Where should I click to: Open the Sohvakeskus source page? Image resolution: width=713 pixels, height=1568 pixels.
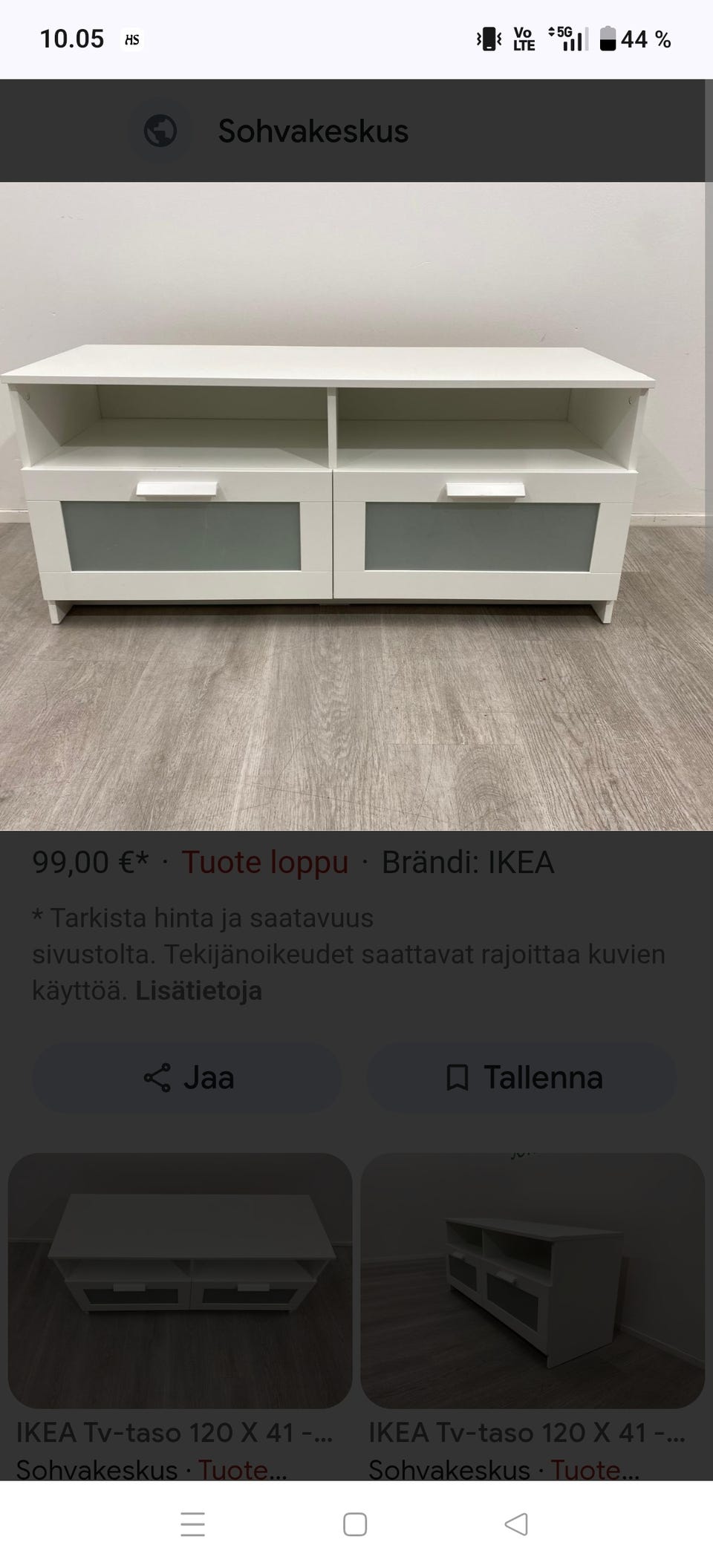point(313,132)
